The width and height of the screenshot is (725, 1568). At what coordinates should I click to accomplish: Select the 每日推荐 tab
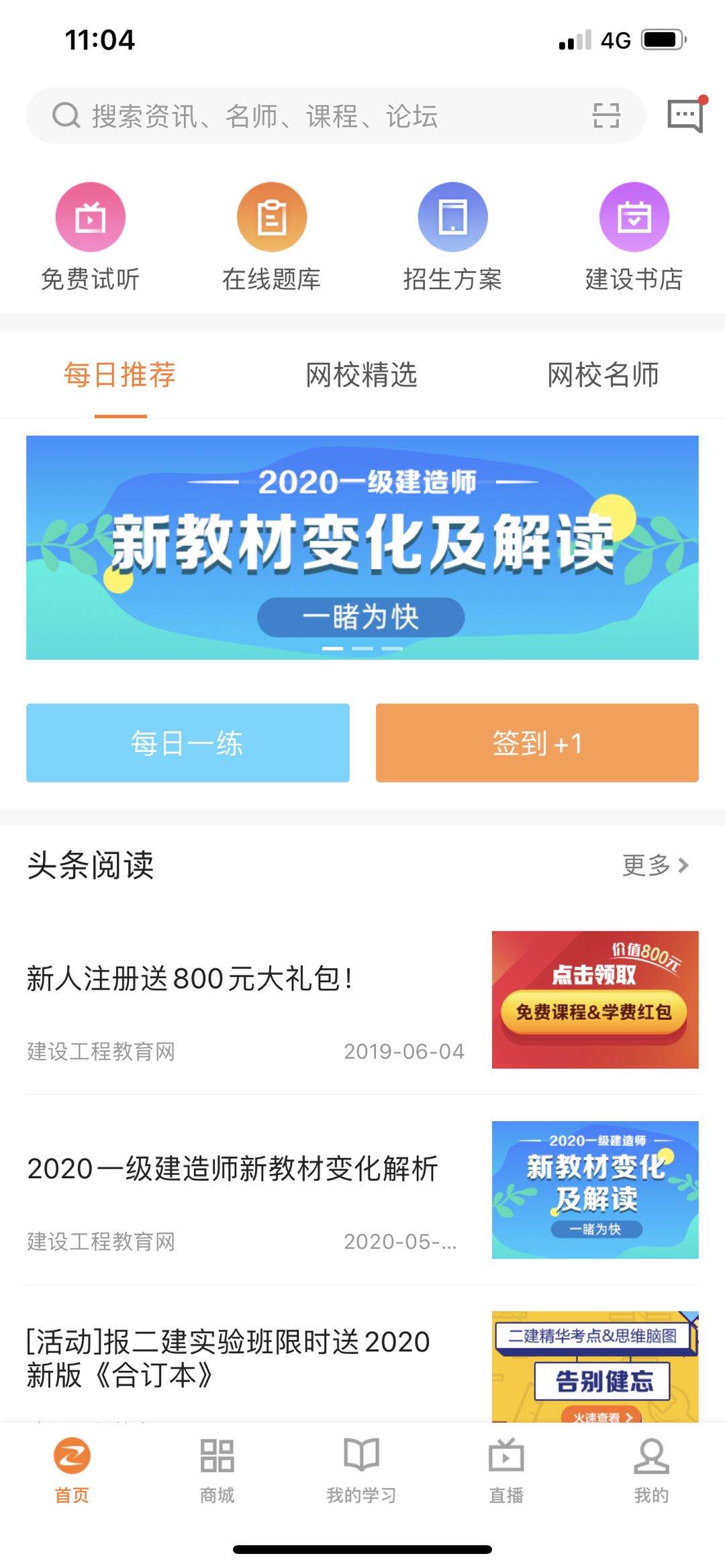(120, 375)
